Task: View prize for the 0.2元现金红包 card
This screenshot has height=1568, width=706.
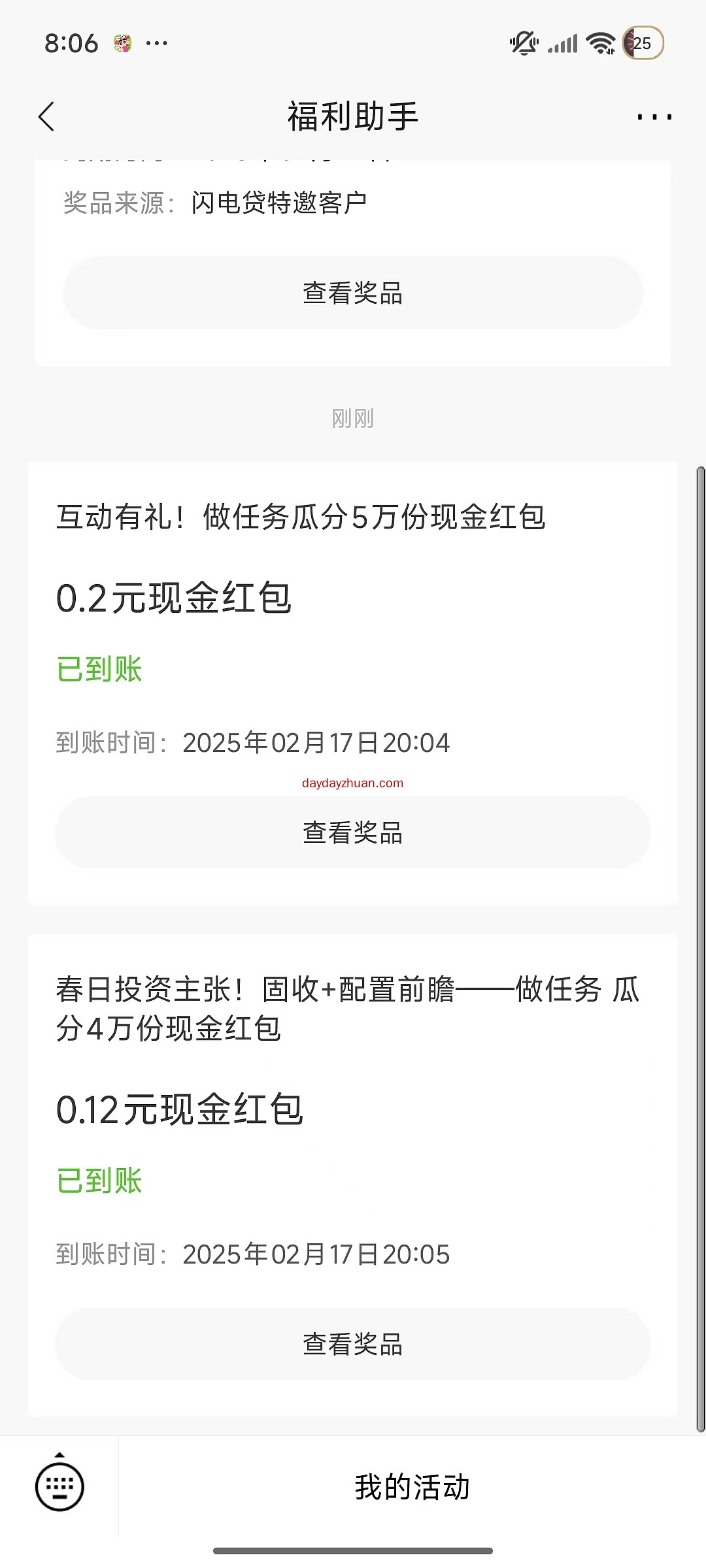Action: point(353,832)
